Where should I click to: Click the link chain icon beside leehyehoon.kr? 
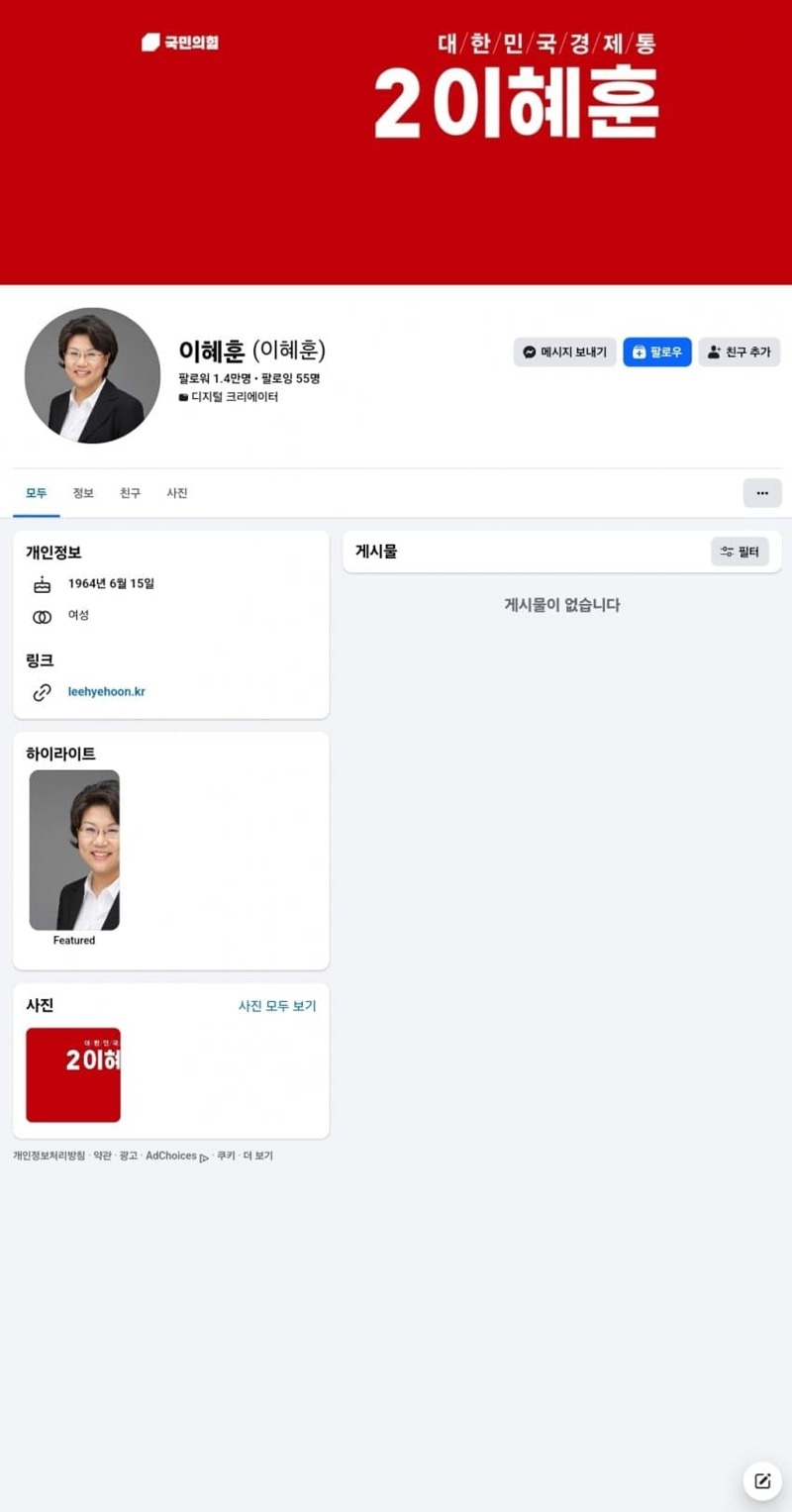(42, 693)
